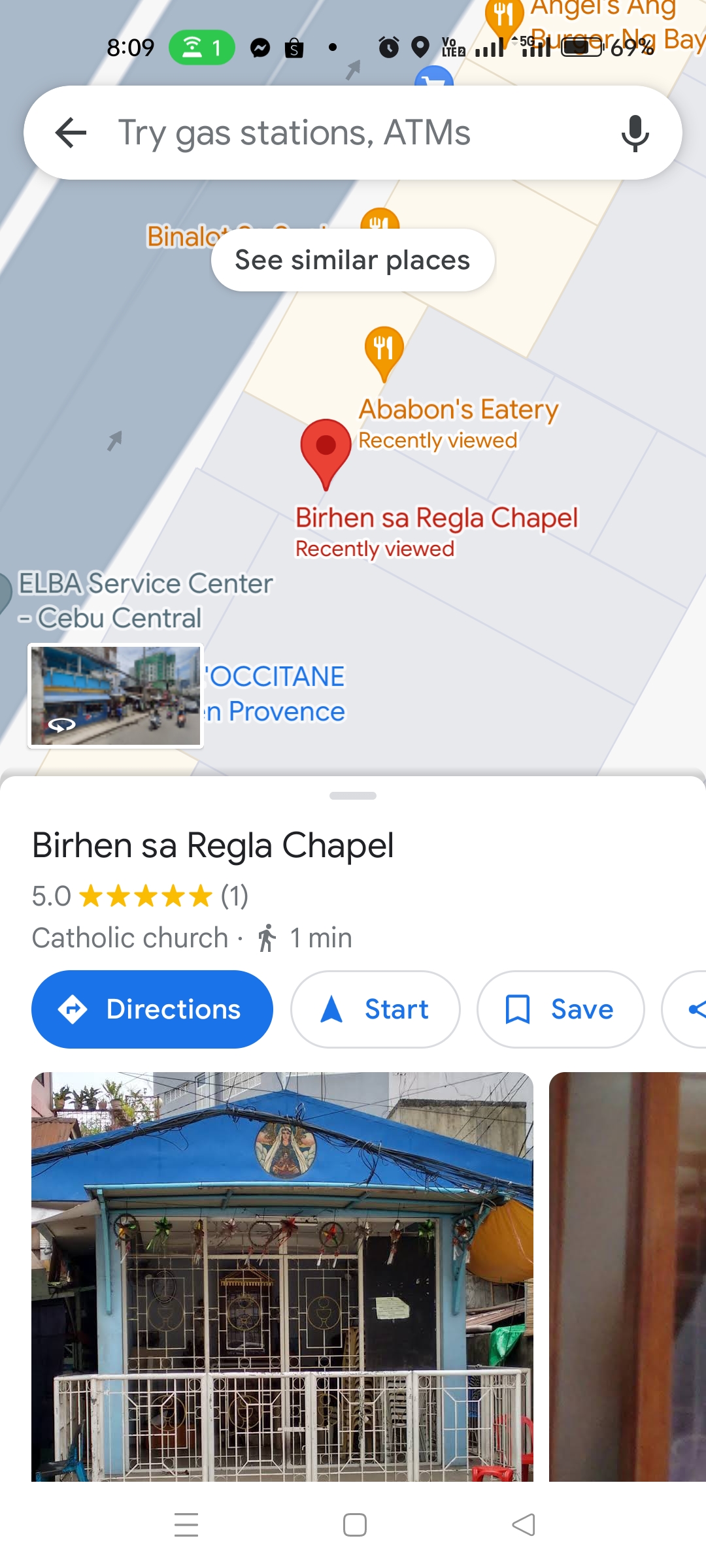
Task: Tap See similar places chip
Action: click(x=353, y=260)
